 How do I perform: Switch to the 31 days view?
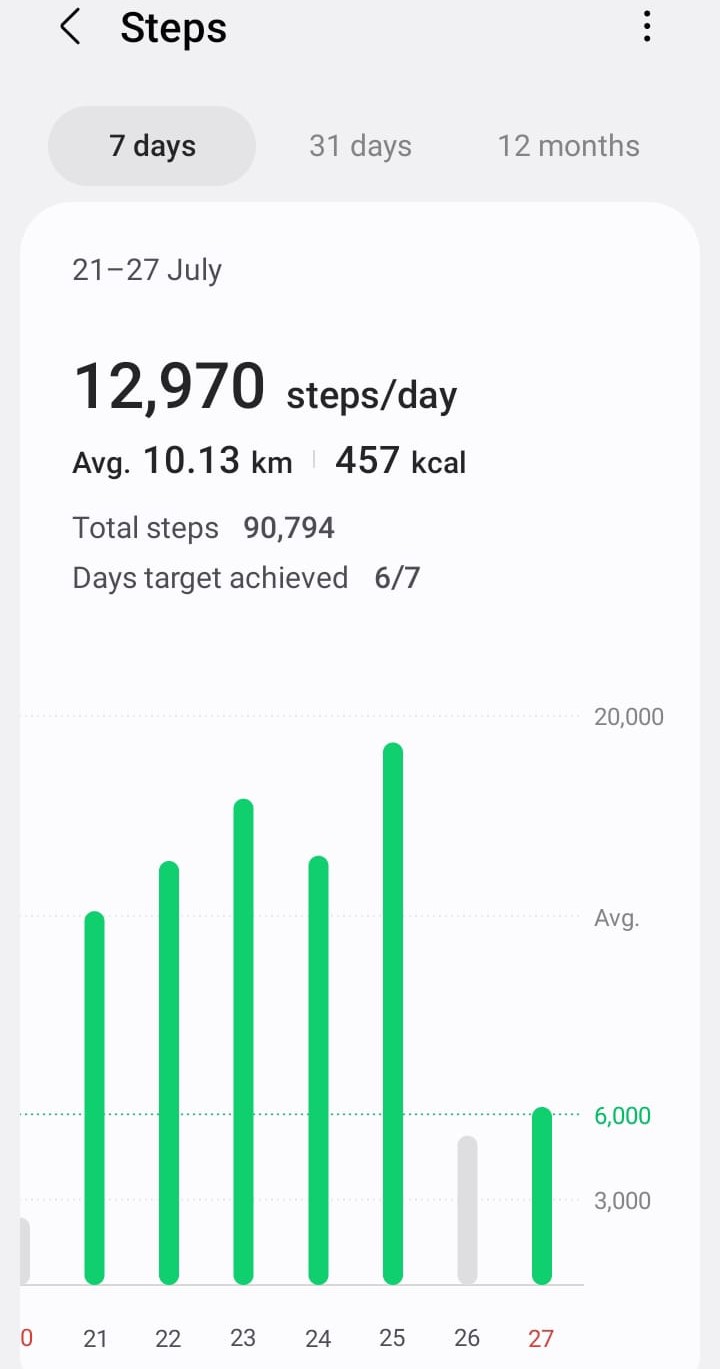(360, 146)
